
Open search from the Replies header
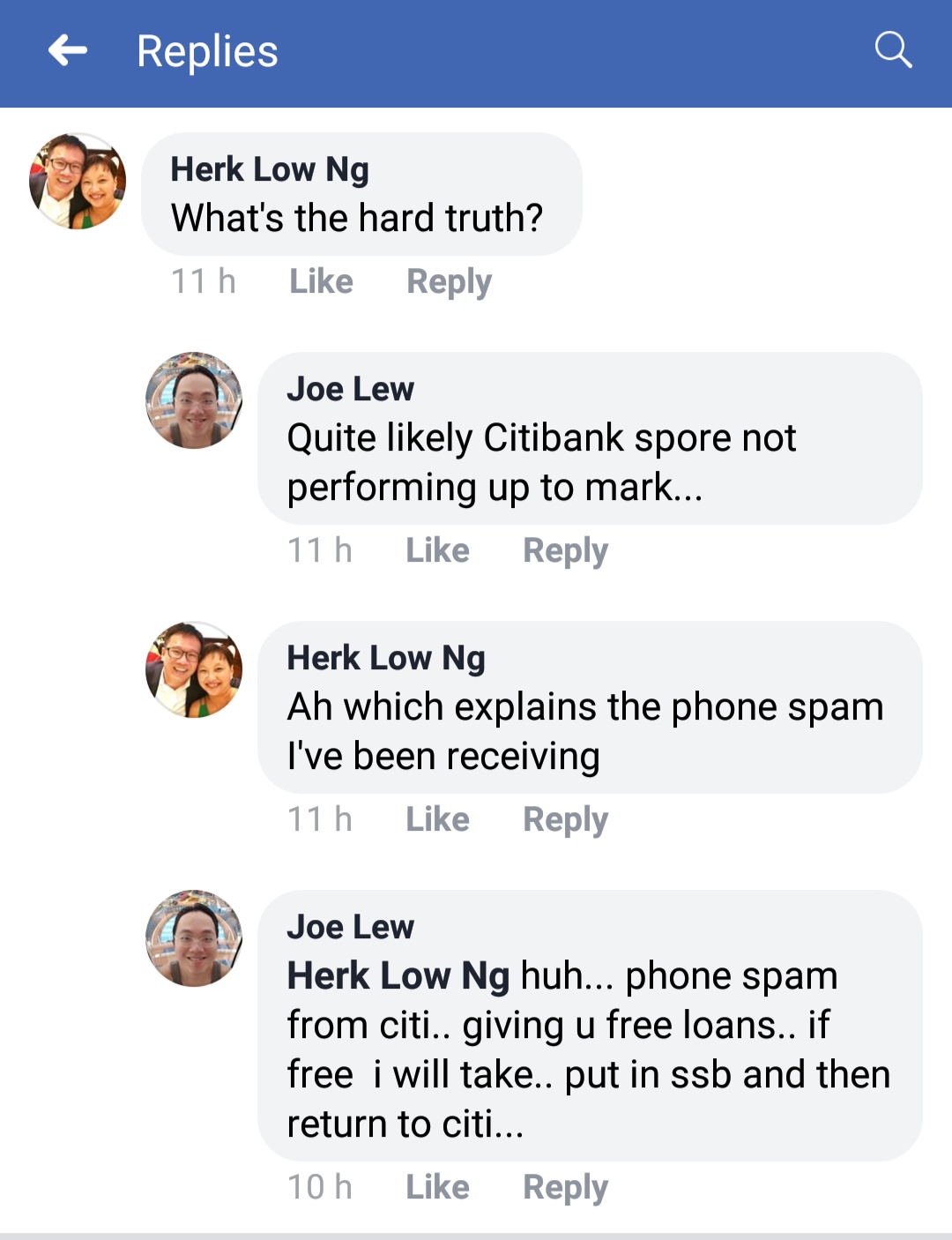[x=892, y=50]
